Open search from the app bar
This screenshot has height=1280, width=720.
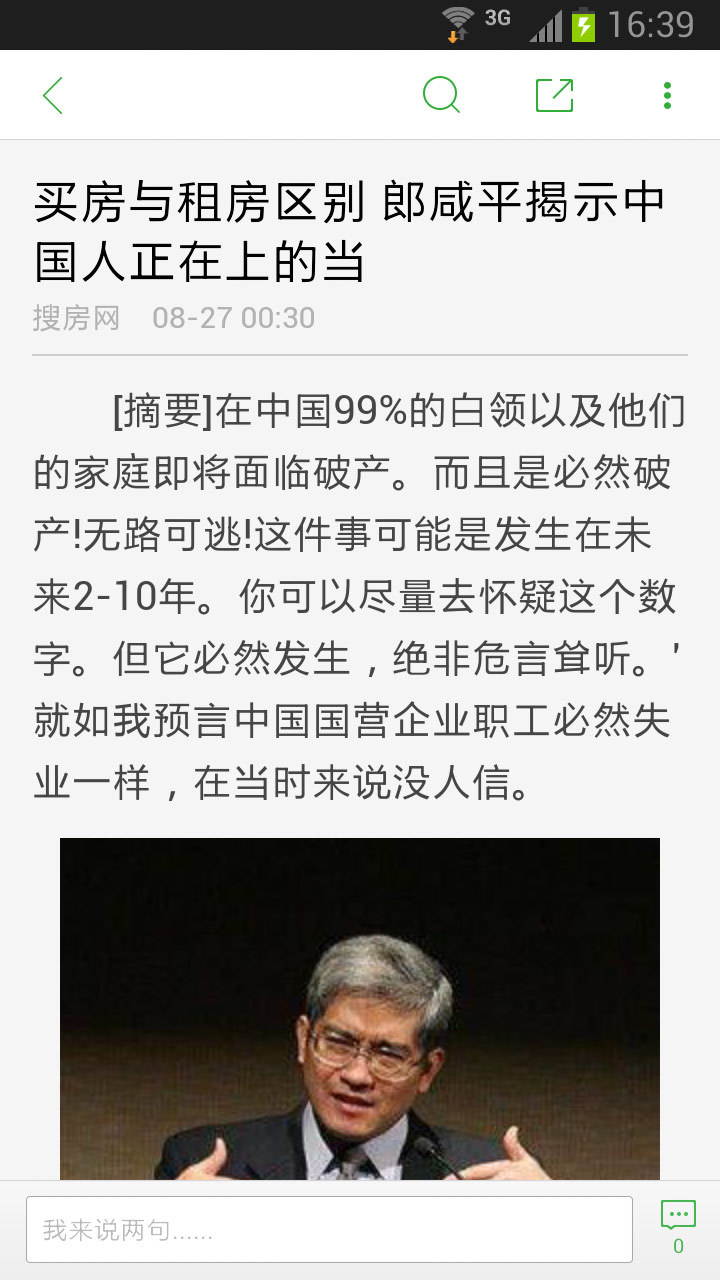[441, 96]
